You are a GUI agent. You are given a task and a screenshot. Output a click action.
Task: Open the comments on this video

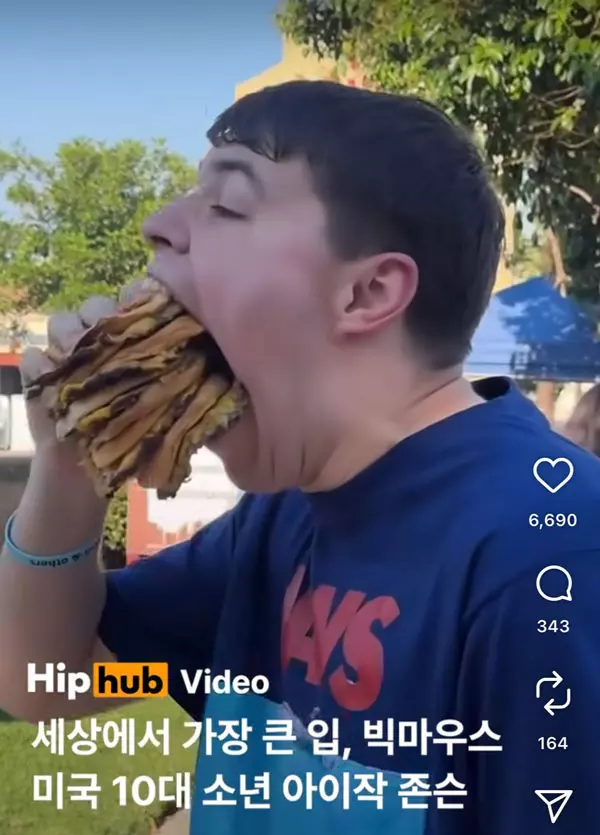[553, 584]
